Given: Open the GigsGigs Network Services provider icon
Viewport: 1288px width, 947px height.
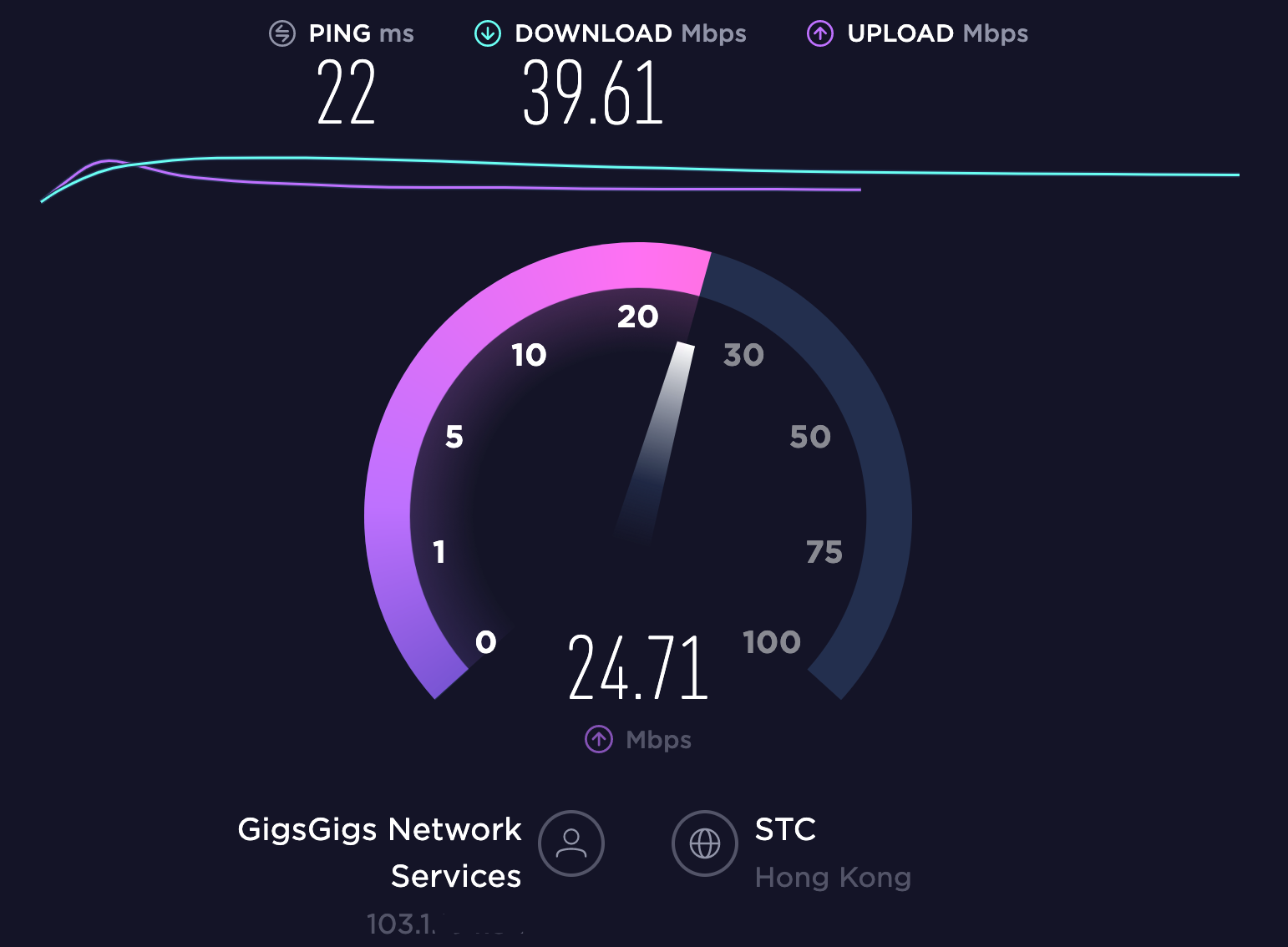Looking at the screenshot, I should 571,843.
